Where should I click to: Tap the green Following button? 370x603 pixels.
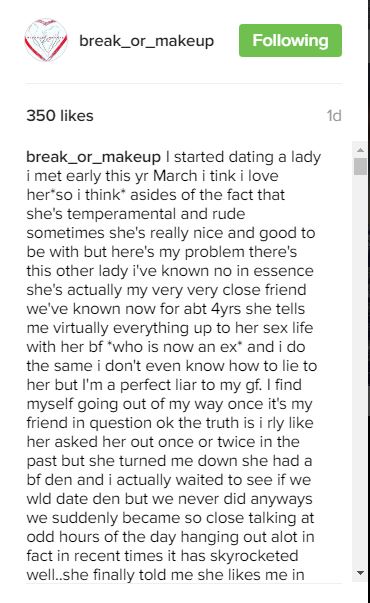[x=290, y=40]
